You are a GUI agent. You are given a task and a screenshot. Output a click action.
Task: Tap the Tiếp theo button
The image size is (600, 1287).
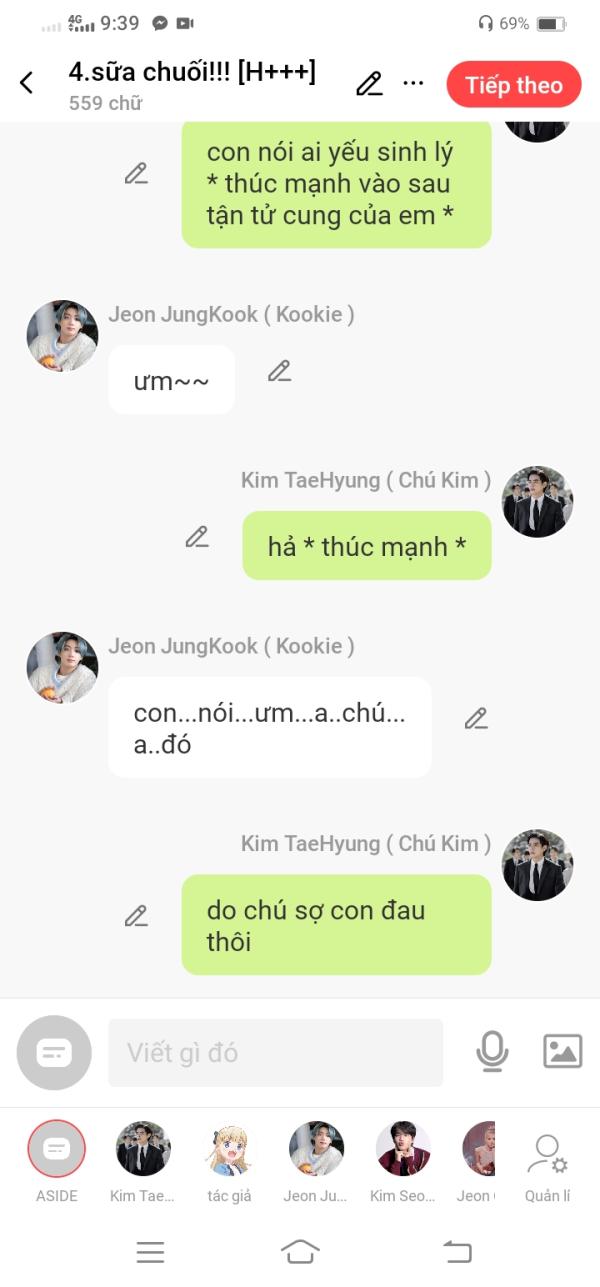(x=514, y=85)
